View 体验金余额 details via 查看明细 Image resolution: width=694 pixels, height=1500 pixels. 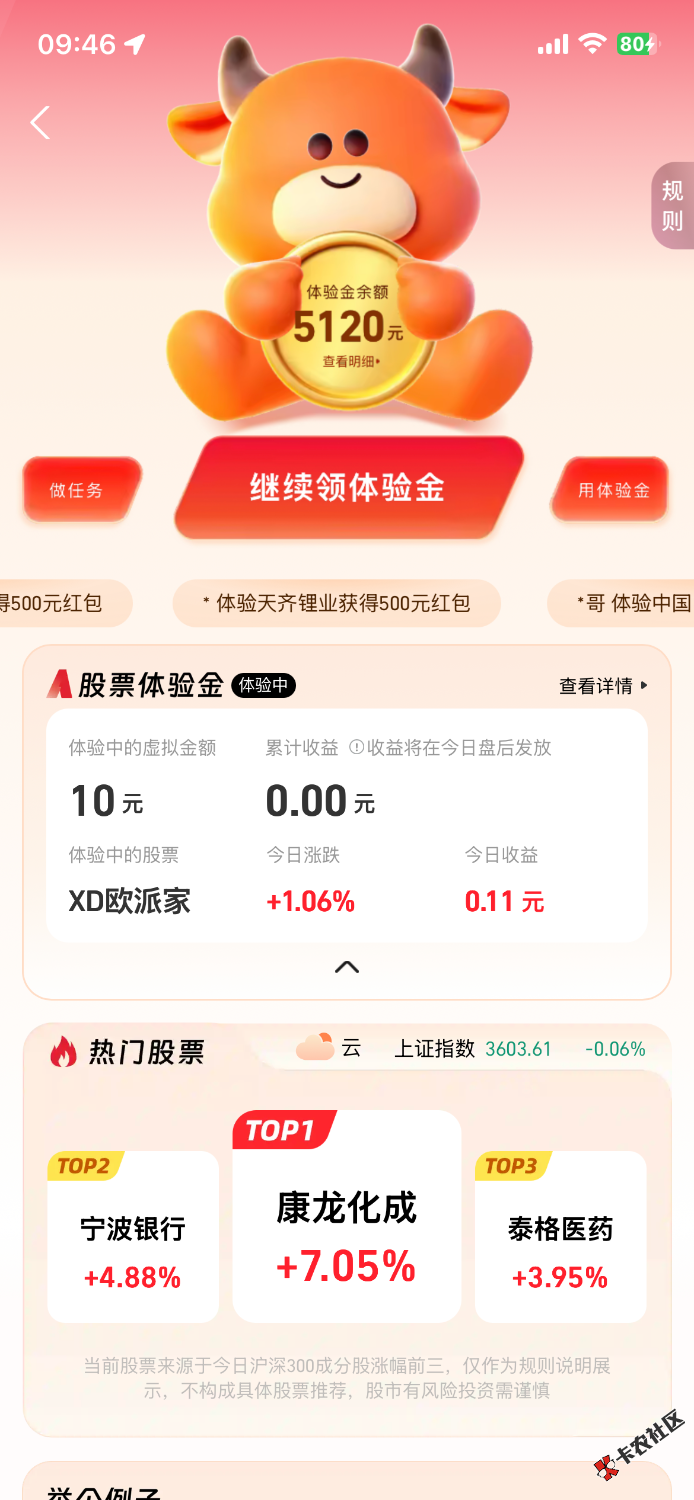(x=350, y=362)
